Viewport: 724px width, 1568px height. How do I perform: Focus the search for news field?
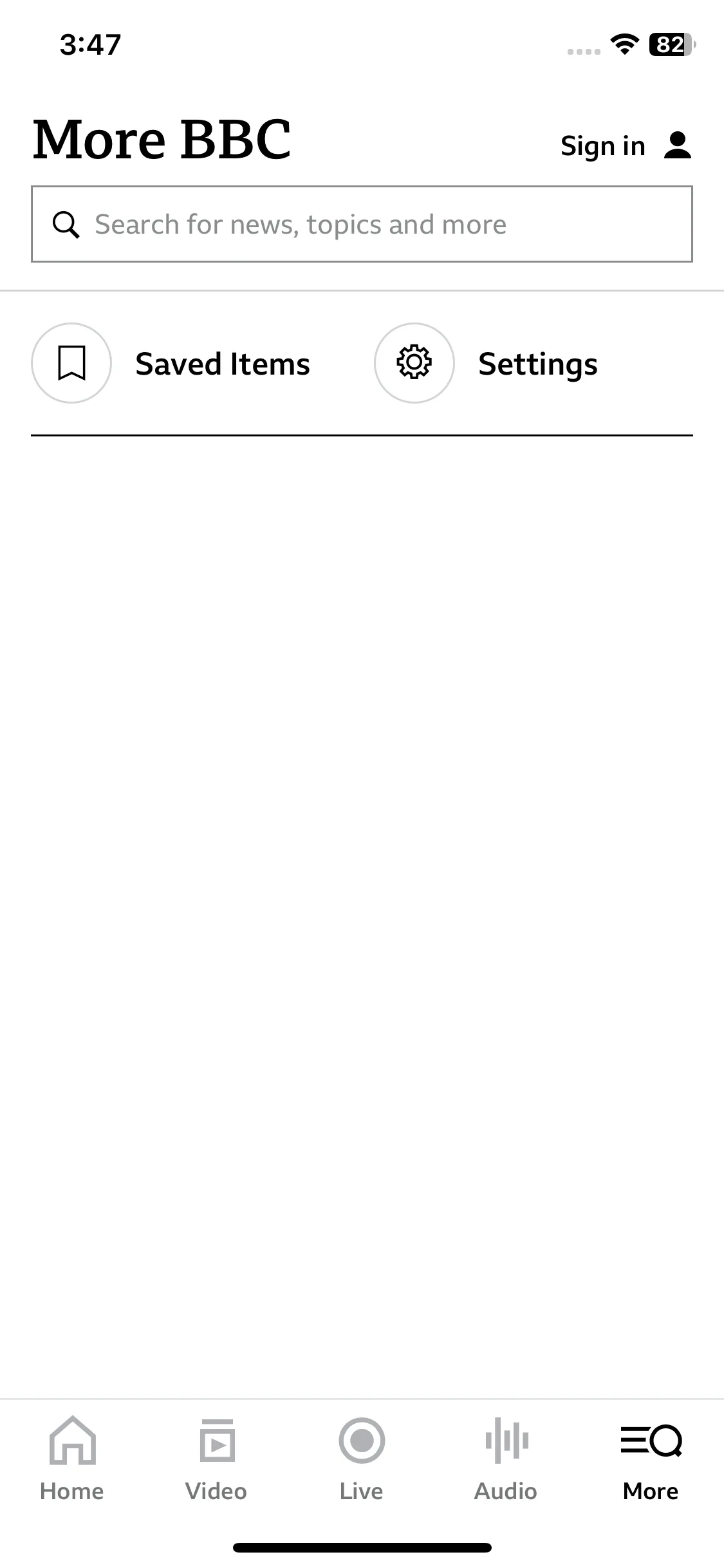362,224
